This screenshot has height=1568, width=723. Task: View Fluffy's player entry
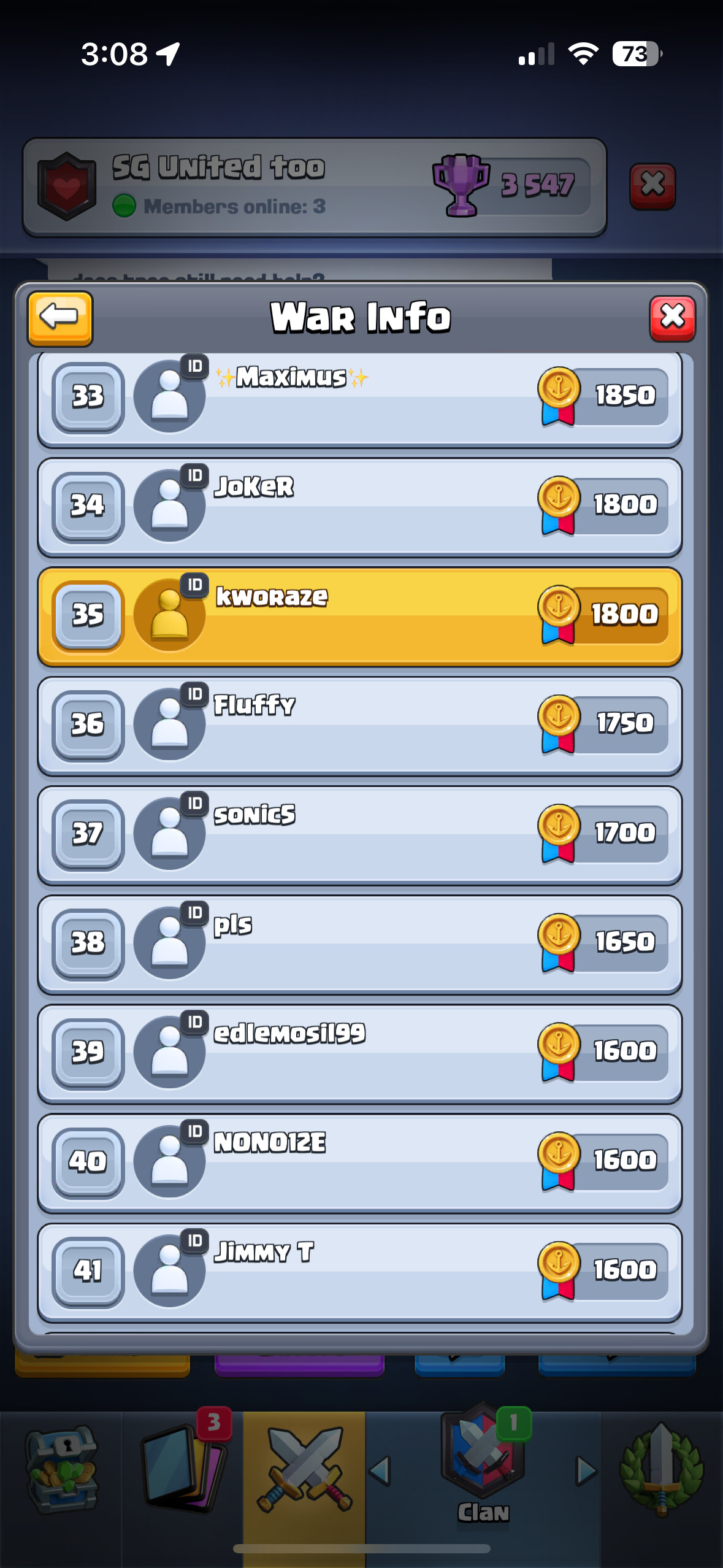click(x=359, y=725)
